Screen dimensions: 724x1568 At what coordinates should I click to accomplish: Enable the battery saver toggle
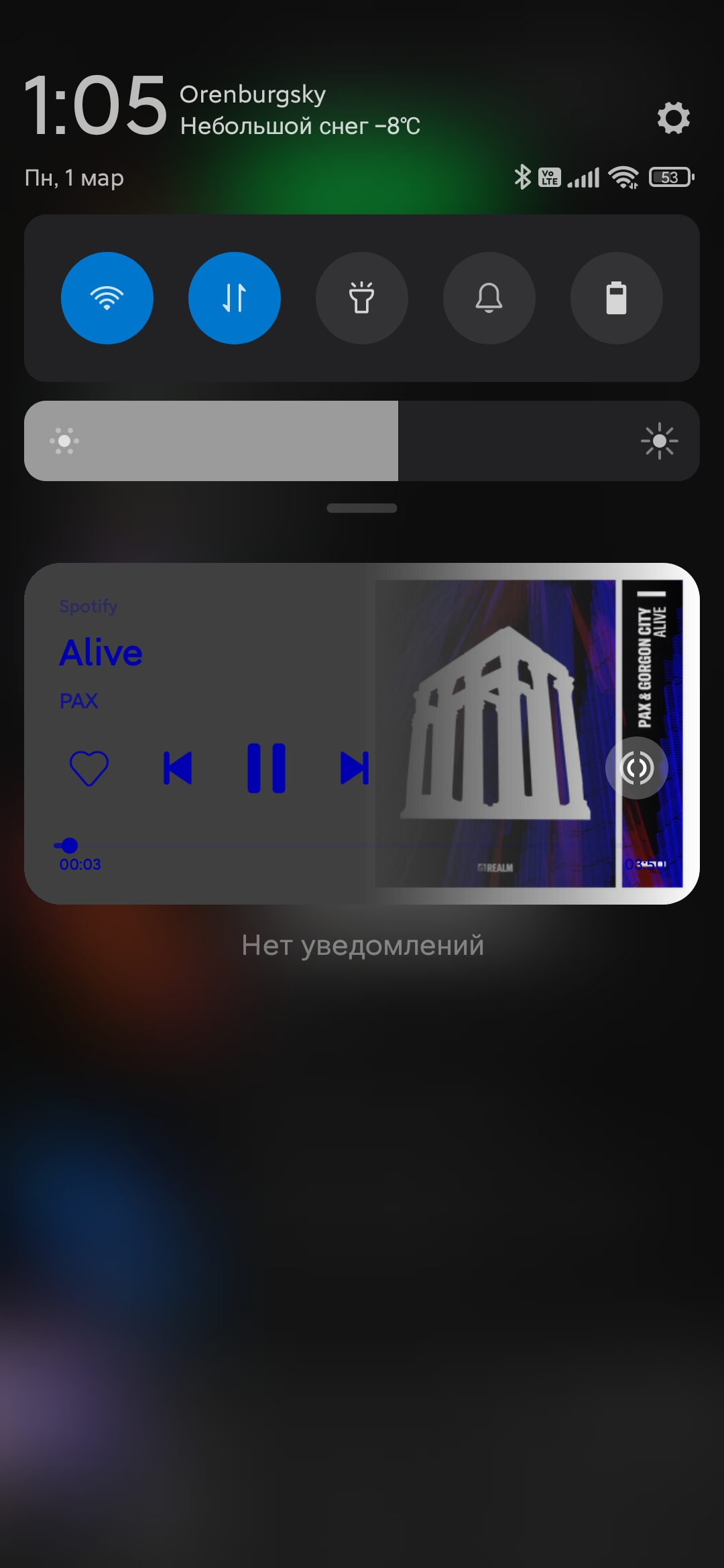click(617, 298)
